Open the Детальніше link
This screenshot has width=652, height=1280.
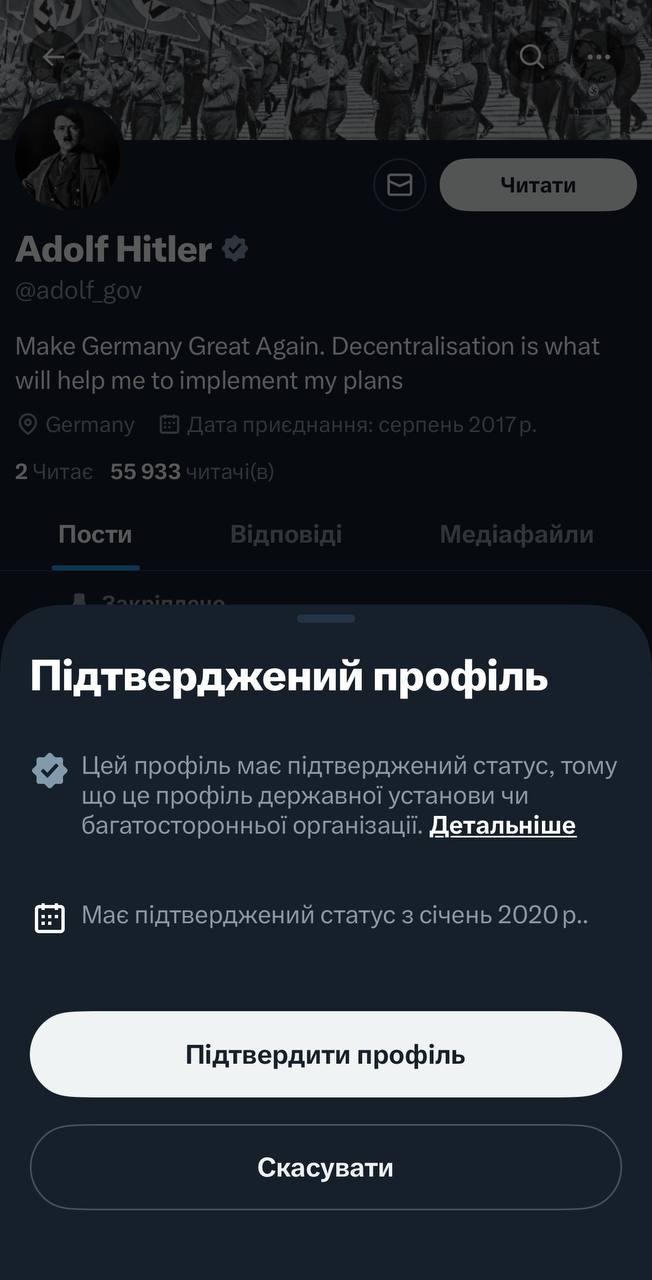point(503,826)
